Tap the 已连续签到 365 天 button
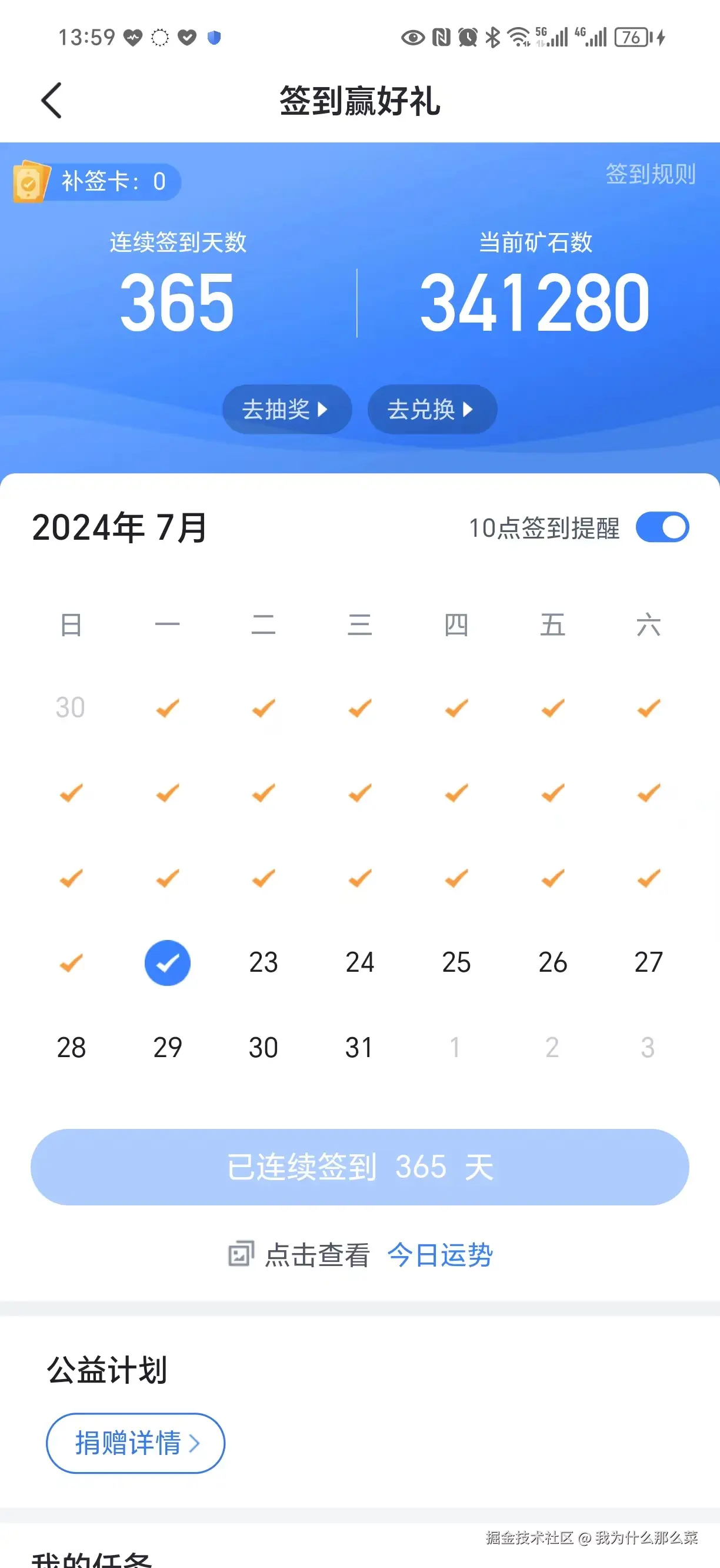Viewport: 720px width, 1568px height. [360, 1166]
